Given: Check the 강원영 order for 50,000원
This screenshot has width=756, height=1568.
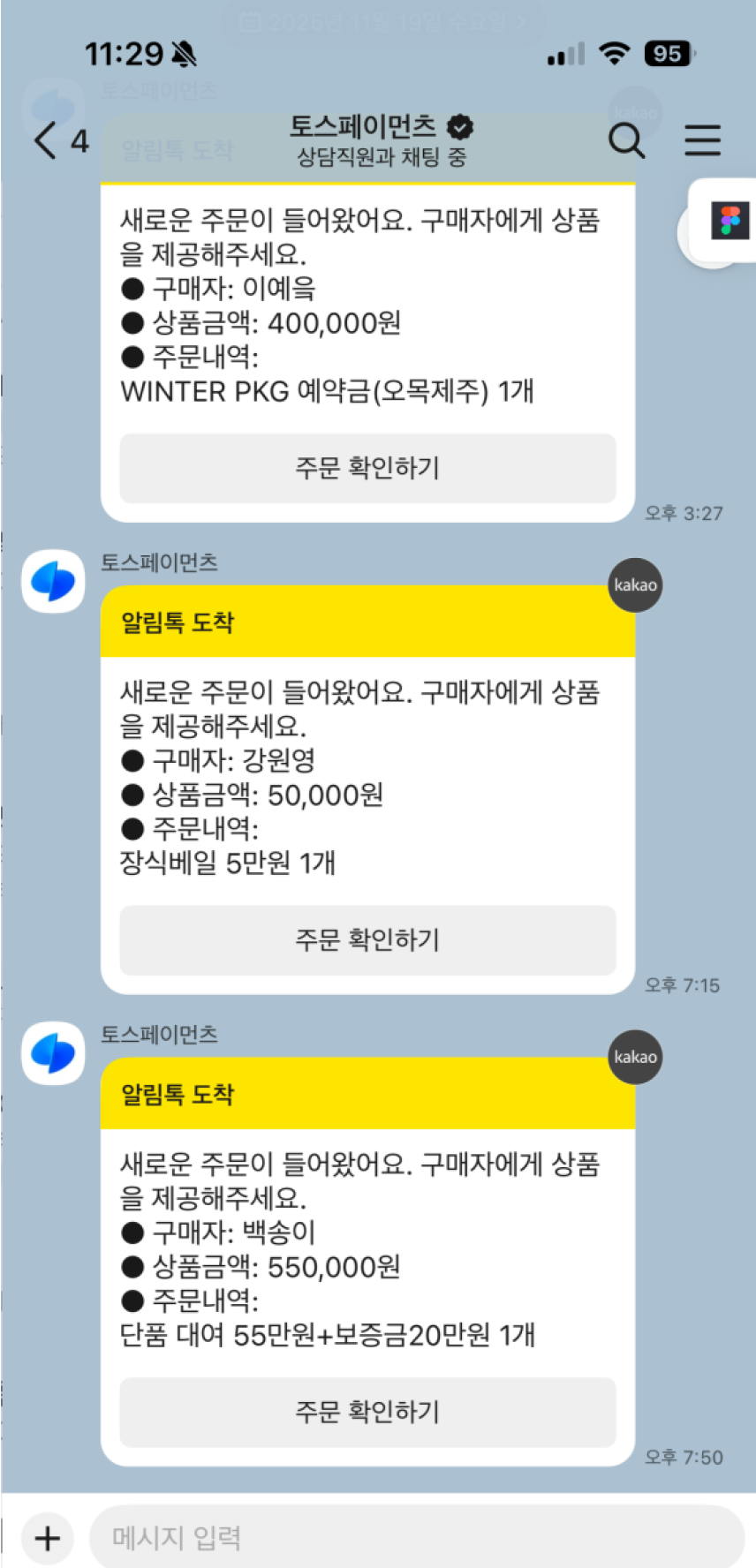Looking at the screenshot, I should click(x=367, y=939).
